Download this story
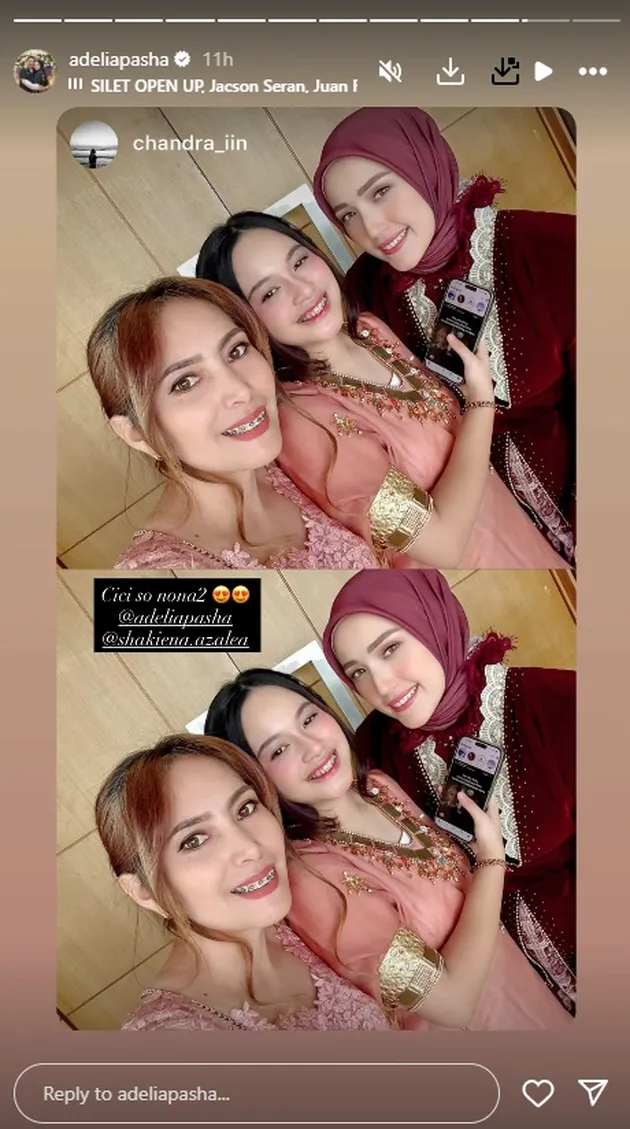Image resolution: width=630 pixels, height=1129 pixels. (x=450, y=71)
